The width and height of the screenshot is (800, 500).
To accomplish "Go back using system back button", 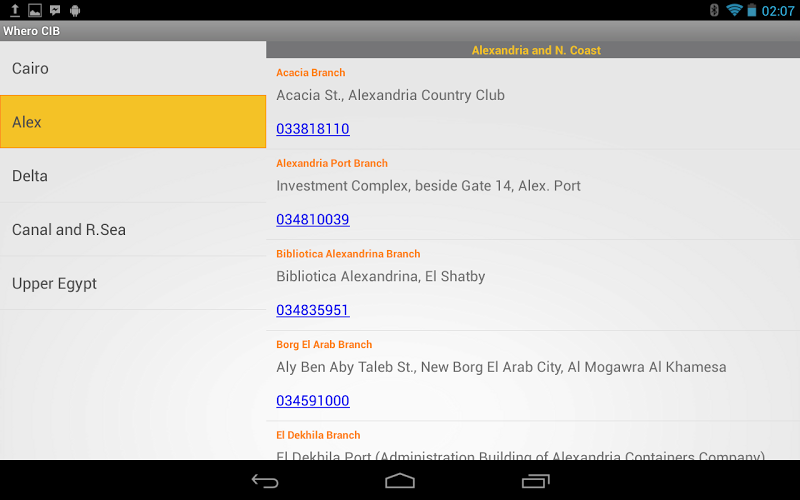I will point(265,481).
